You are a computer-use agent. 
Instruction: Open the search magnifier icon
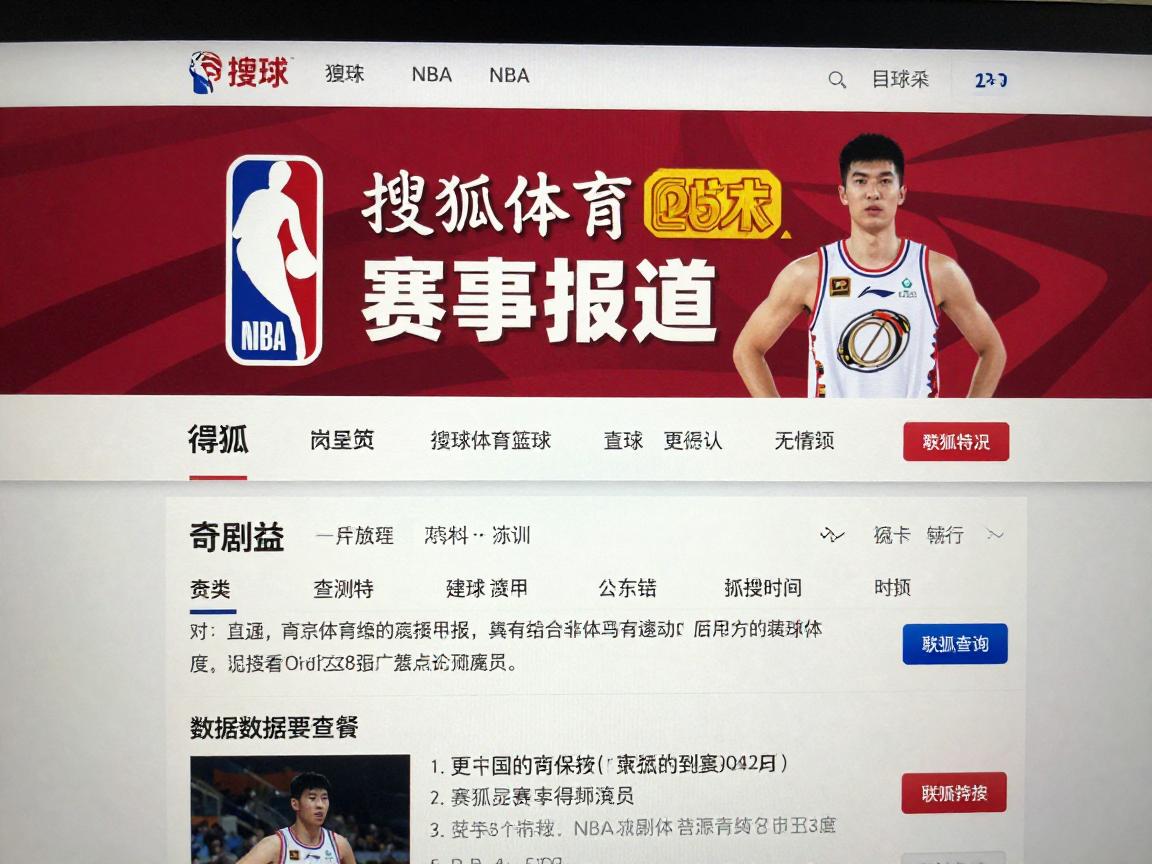click(837, 80)
